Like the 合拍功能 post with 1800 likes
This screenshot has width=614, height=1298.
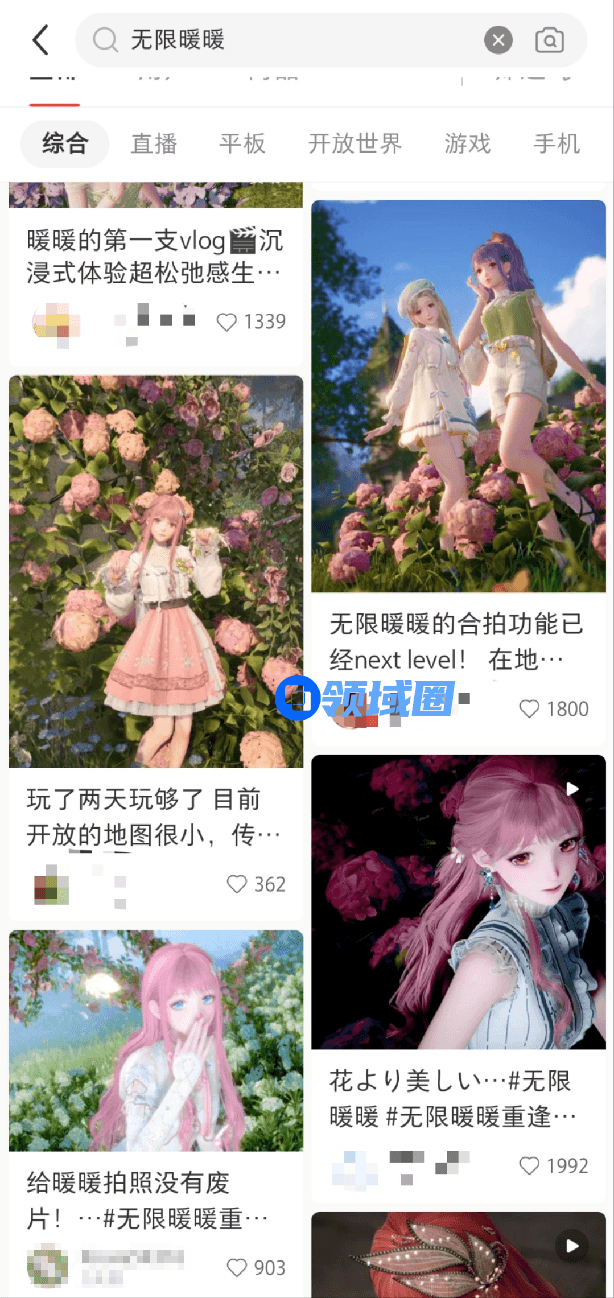(529, 709)
